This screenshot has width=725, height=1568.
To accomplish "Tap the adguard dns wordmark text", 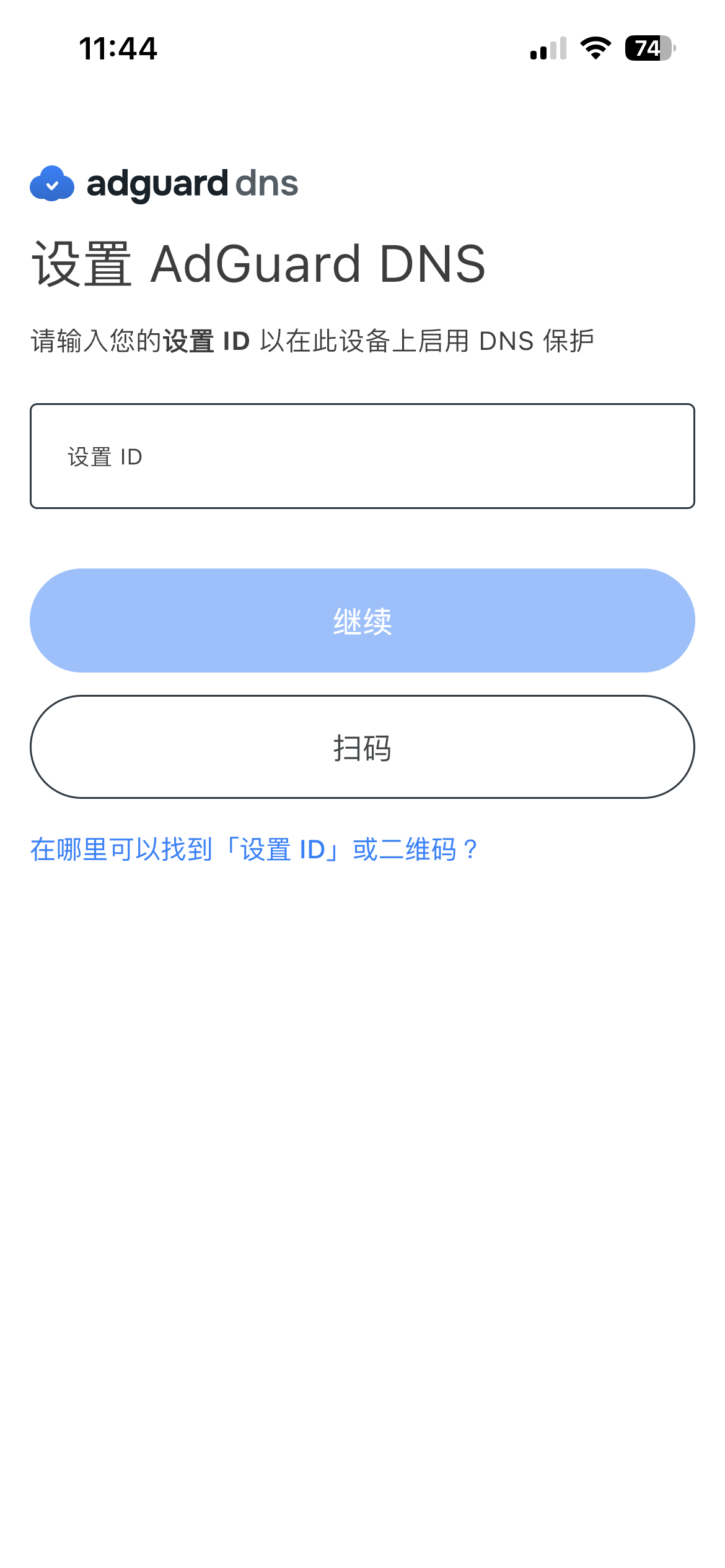I will (192, 184).
